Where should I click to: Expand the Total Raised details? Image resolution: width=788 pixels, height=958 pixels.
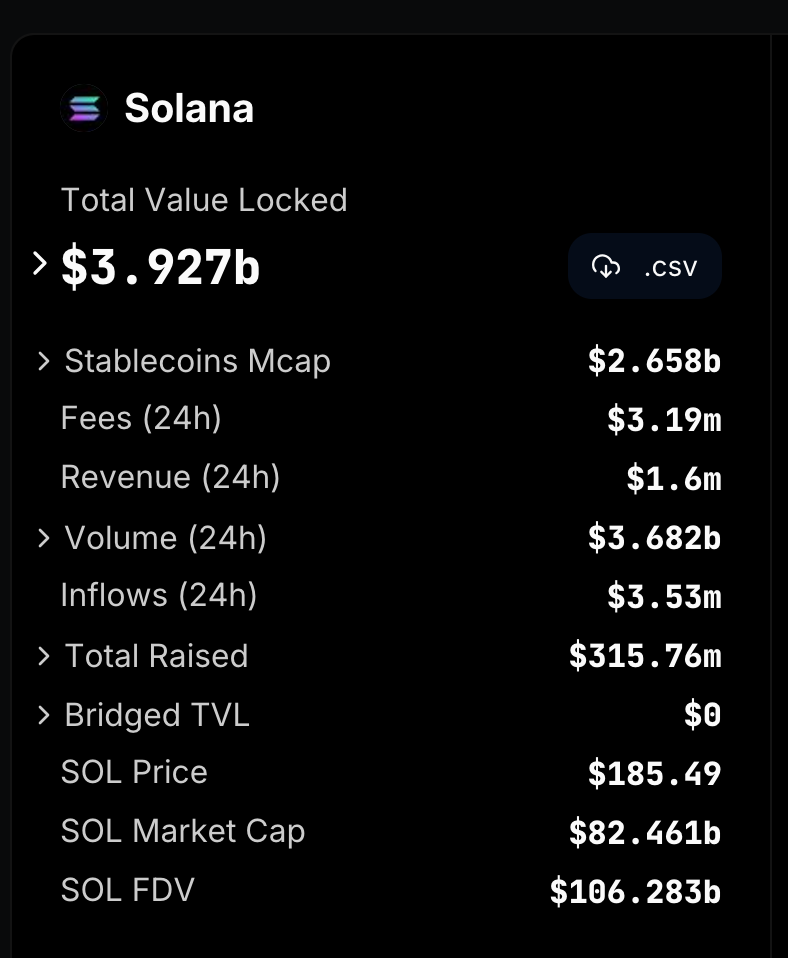42,656
